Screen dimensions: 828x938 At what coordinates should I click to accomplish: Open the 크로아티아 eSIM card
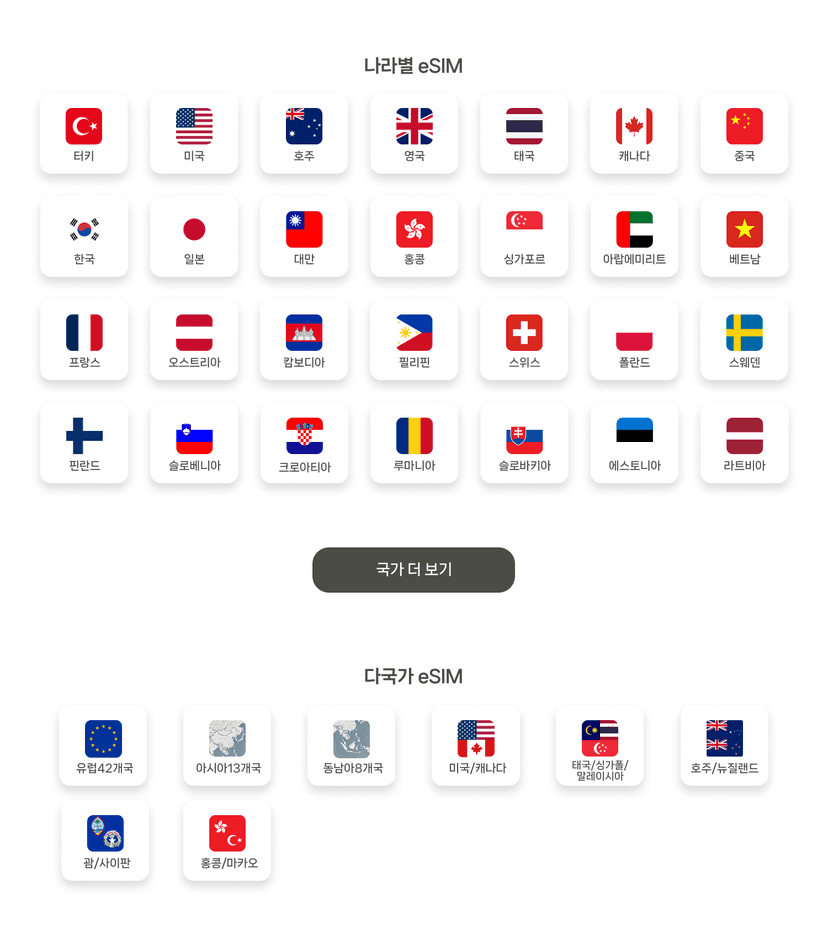(304, 443)
